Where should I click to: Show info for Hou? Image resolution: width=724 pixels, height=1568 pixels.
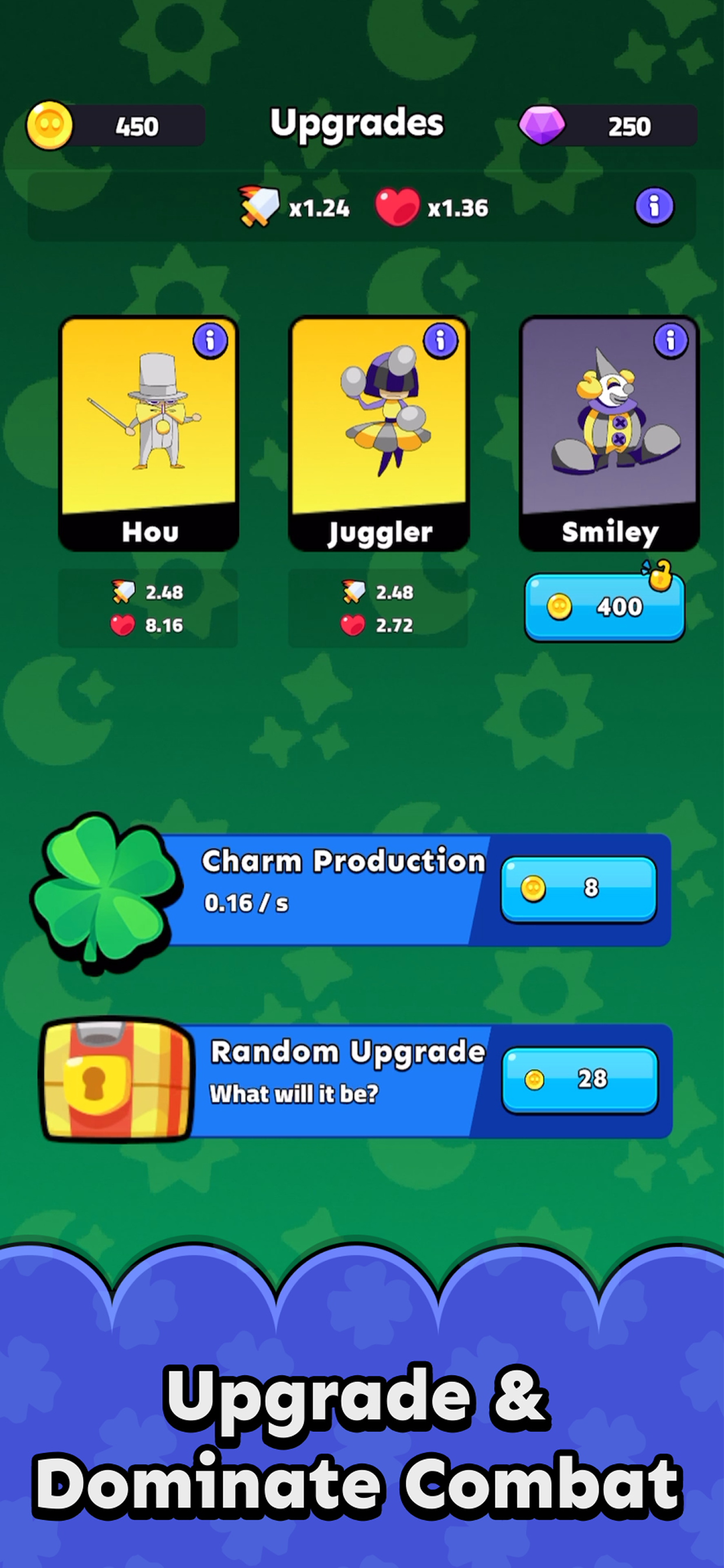[x=210, y=340]
